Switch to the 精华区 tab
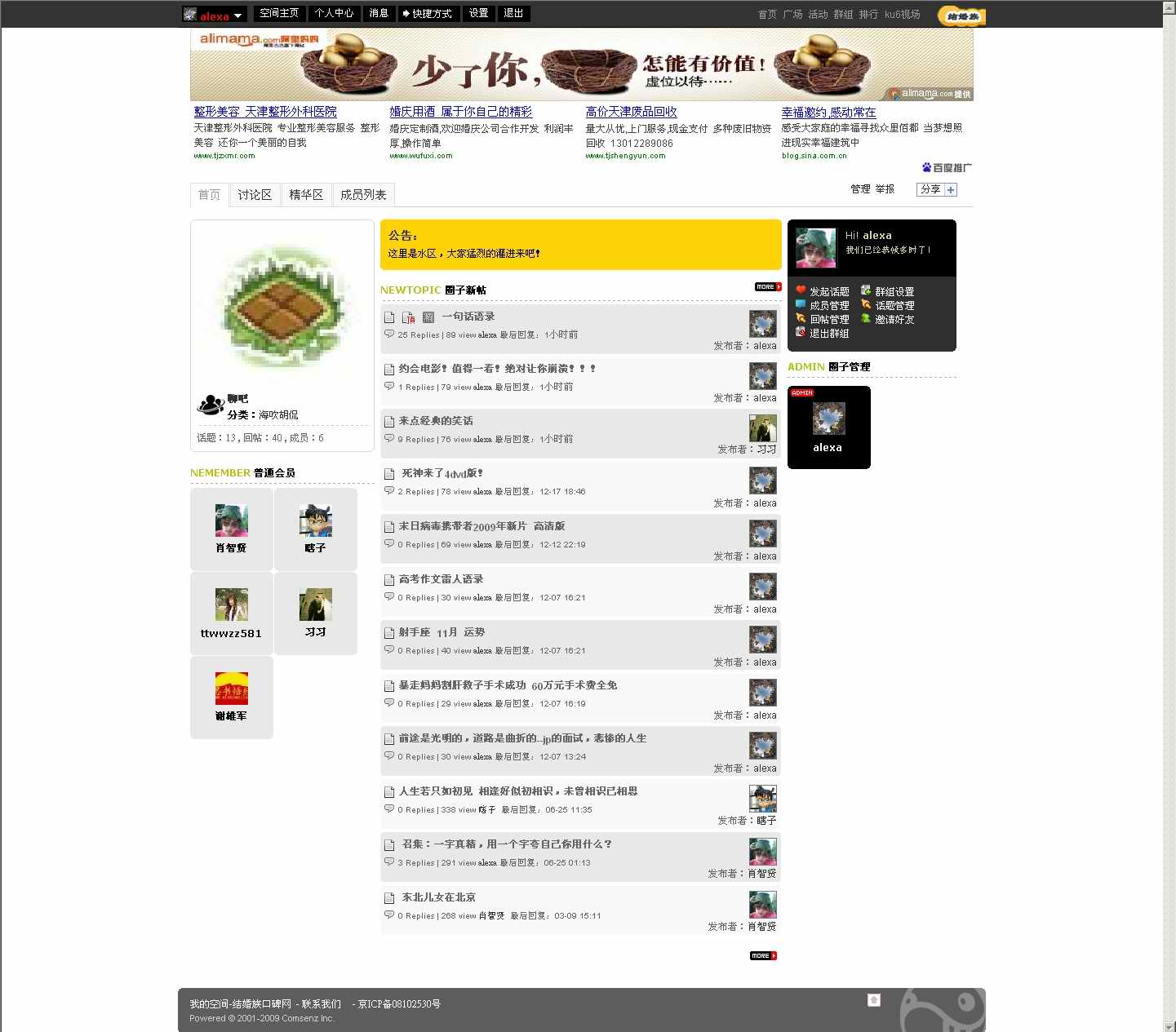Screen dimensions: 1176x1032 click(x=306, y=195)
